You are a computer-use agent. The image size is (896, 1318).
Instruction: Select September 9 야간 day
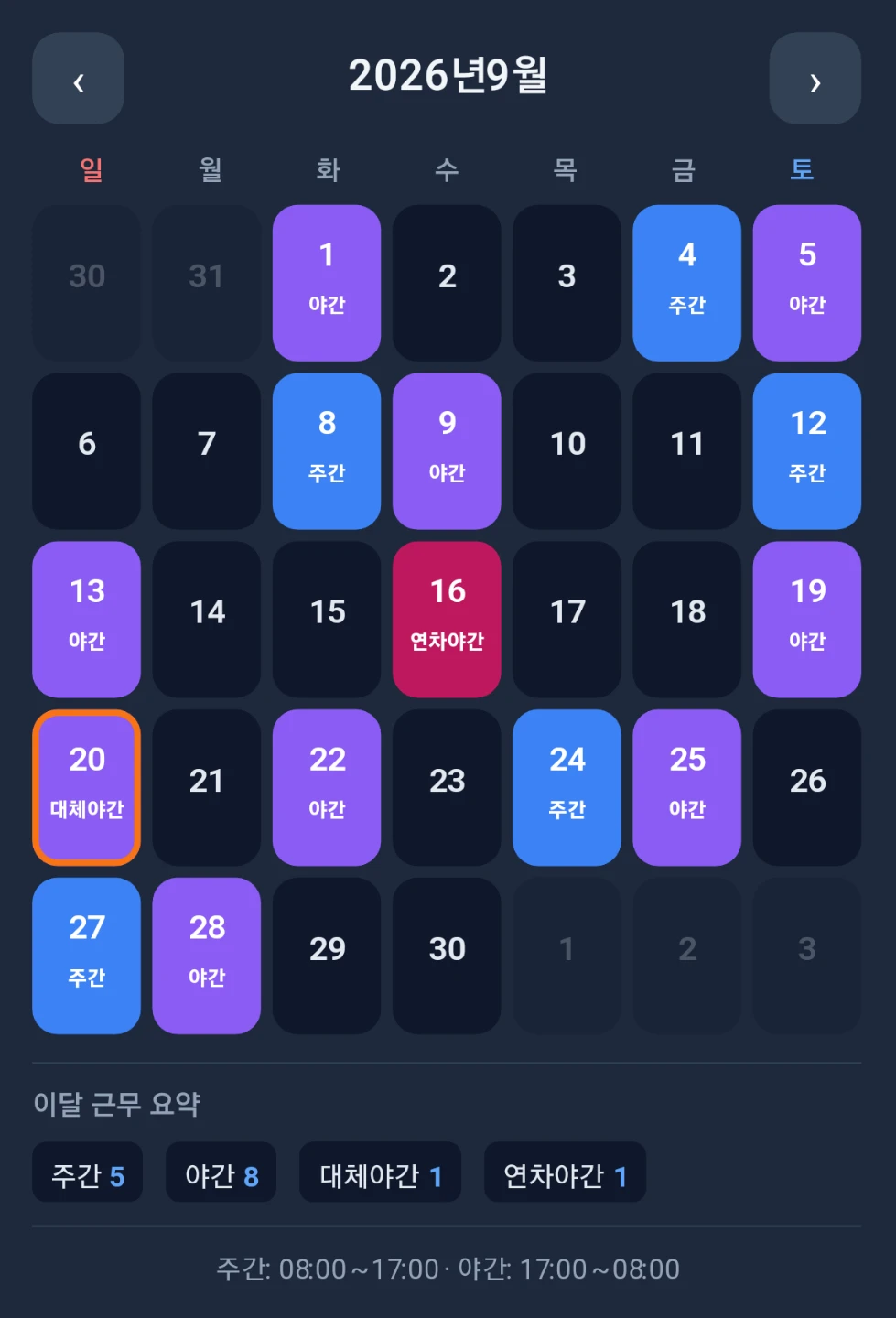[x=447, y=451]
